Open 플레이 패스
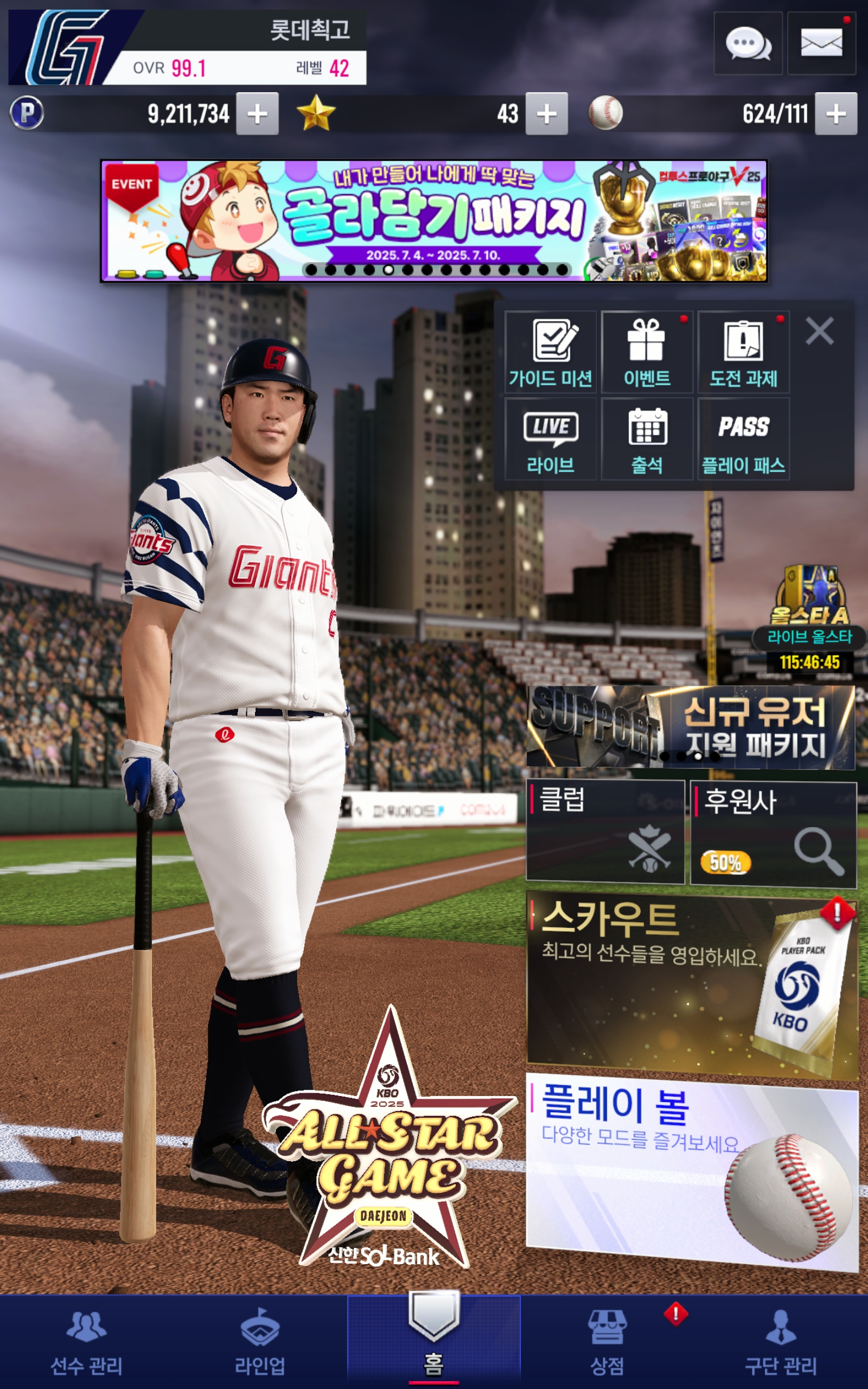 (x=743, y=439)
